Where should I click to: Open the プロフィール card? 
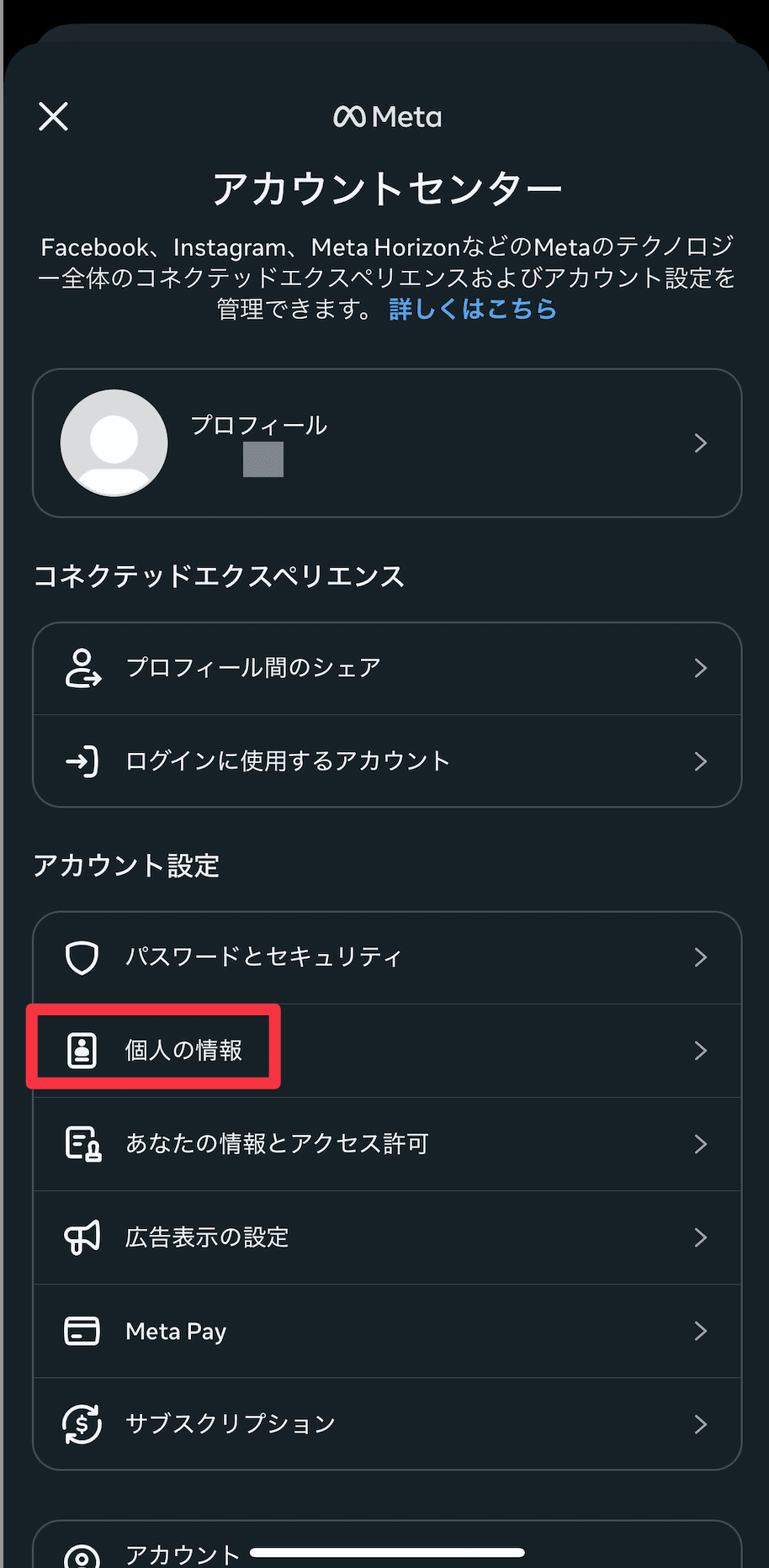[387, 443]
